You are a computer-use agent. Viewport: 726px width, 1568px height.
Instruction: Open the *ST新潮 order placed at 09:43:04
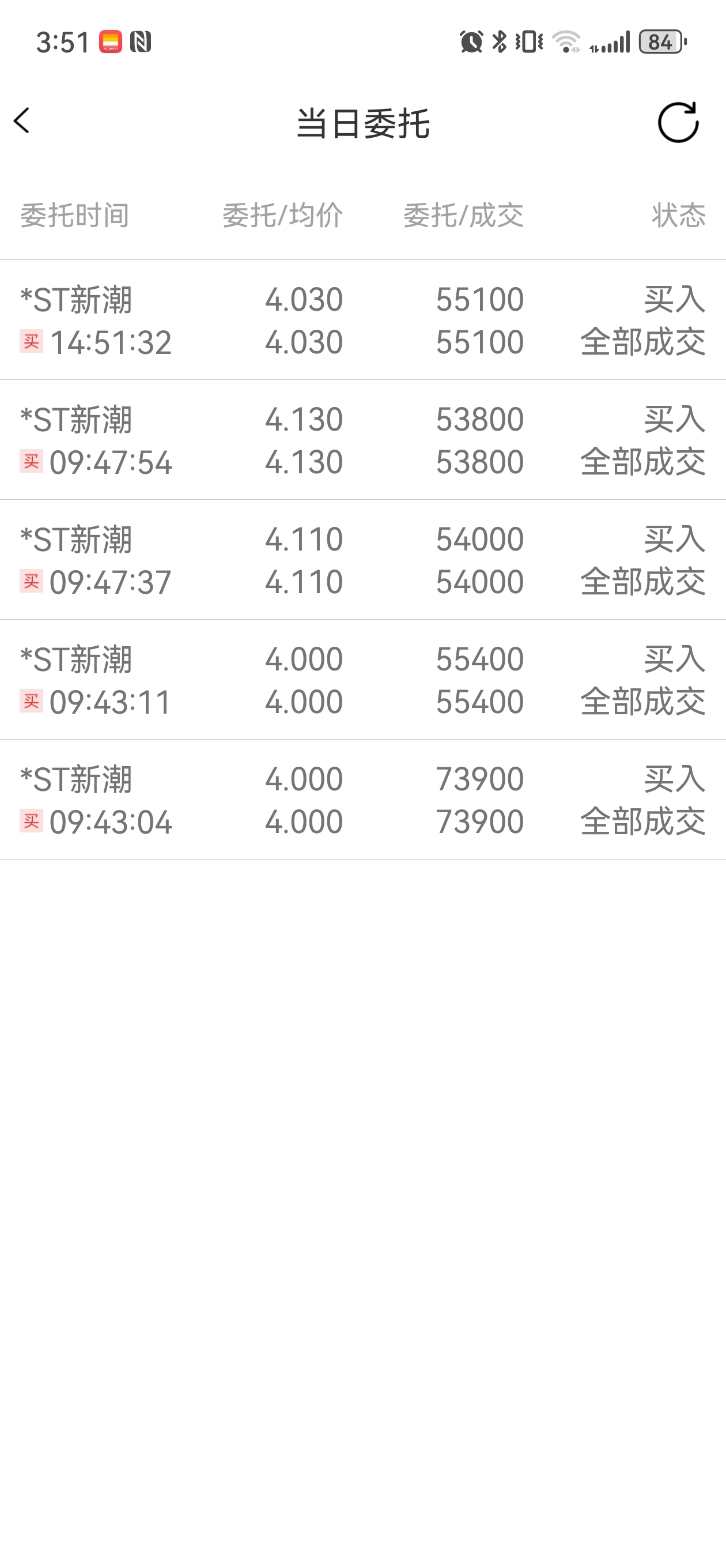[x=362, y=800]
